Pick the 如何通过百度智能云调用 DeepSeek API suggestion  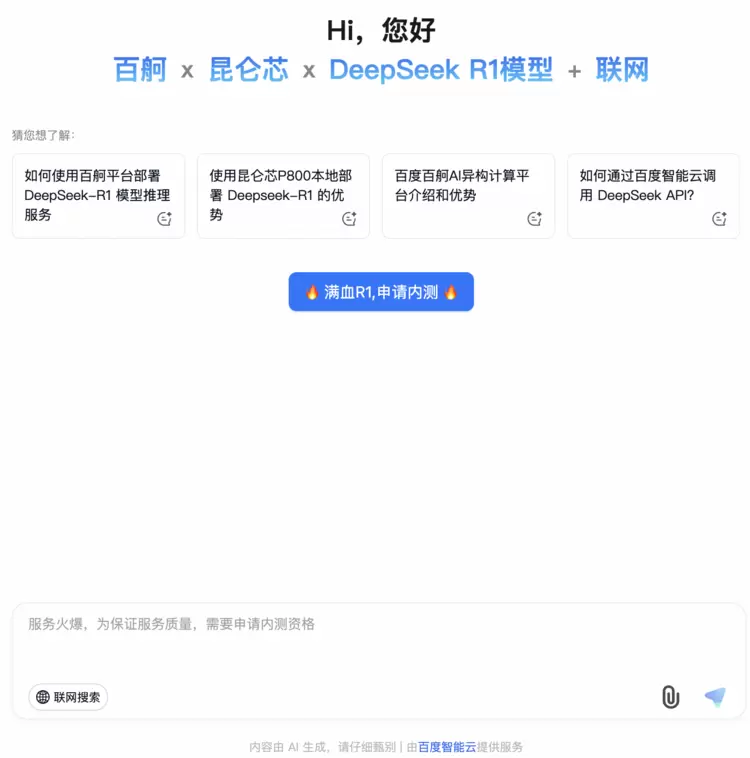click(652, 195)
